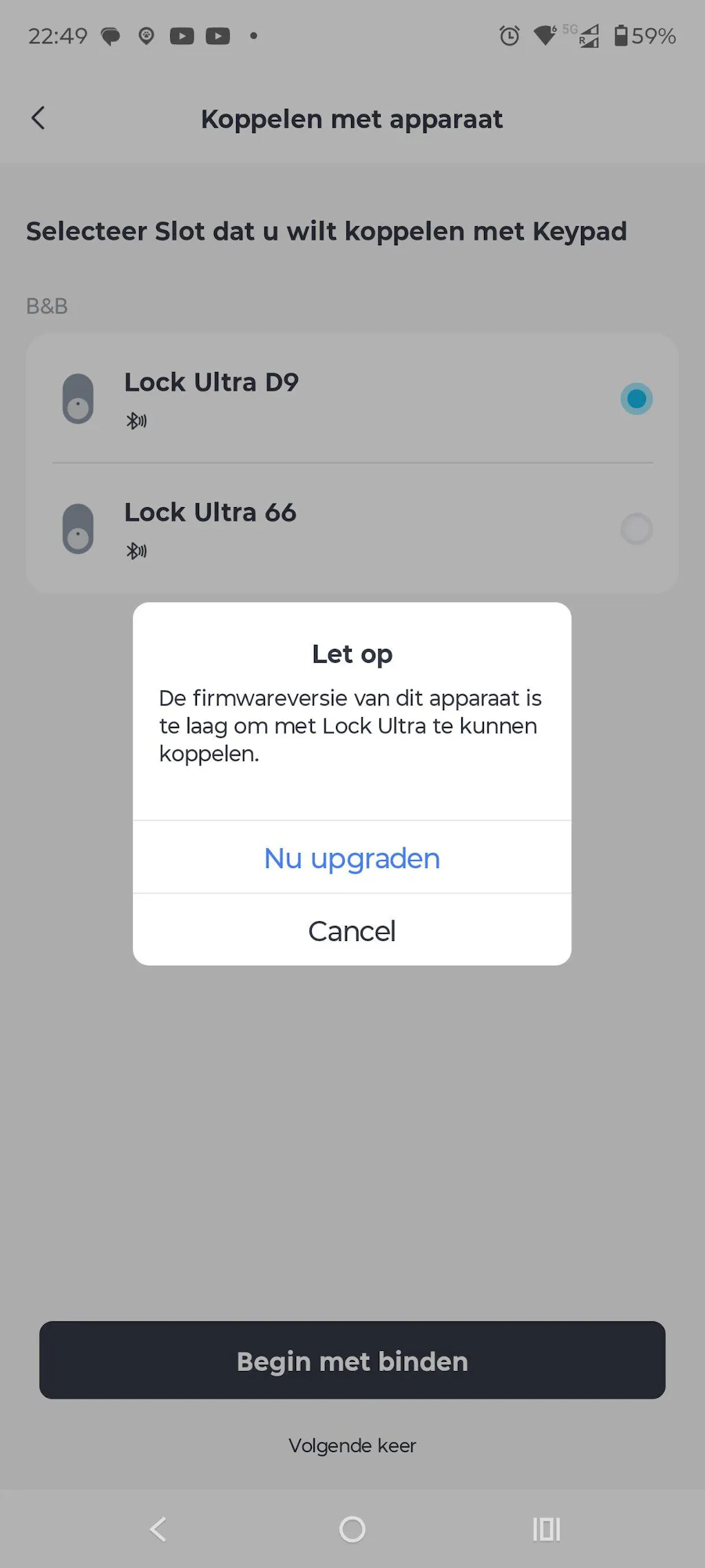
Task: Open recent apps from the navigation bar
Action: pyautogui.click(x=546, y=1529)
